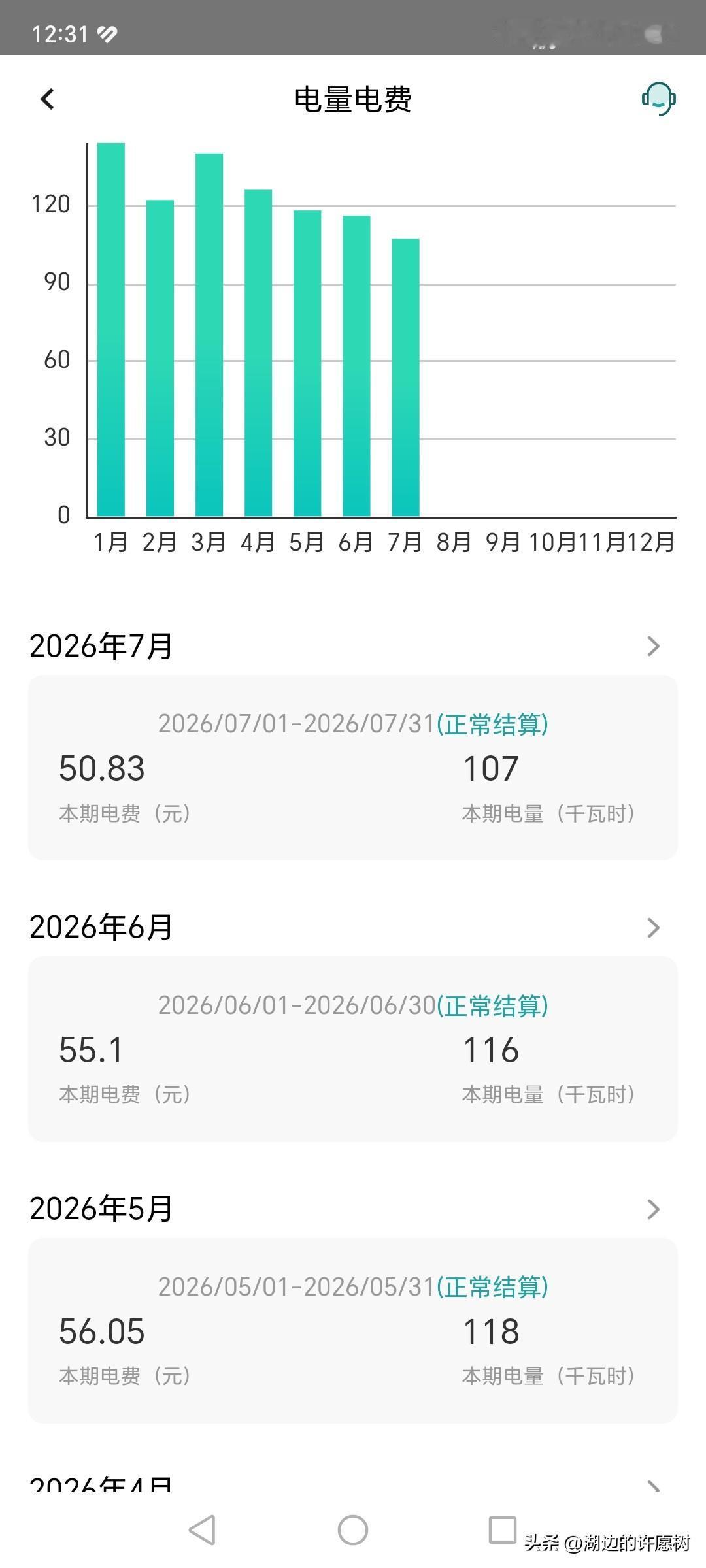Select the 7月 bar in the chart

[x=406, y=378]
